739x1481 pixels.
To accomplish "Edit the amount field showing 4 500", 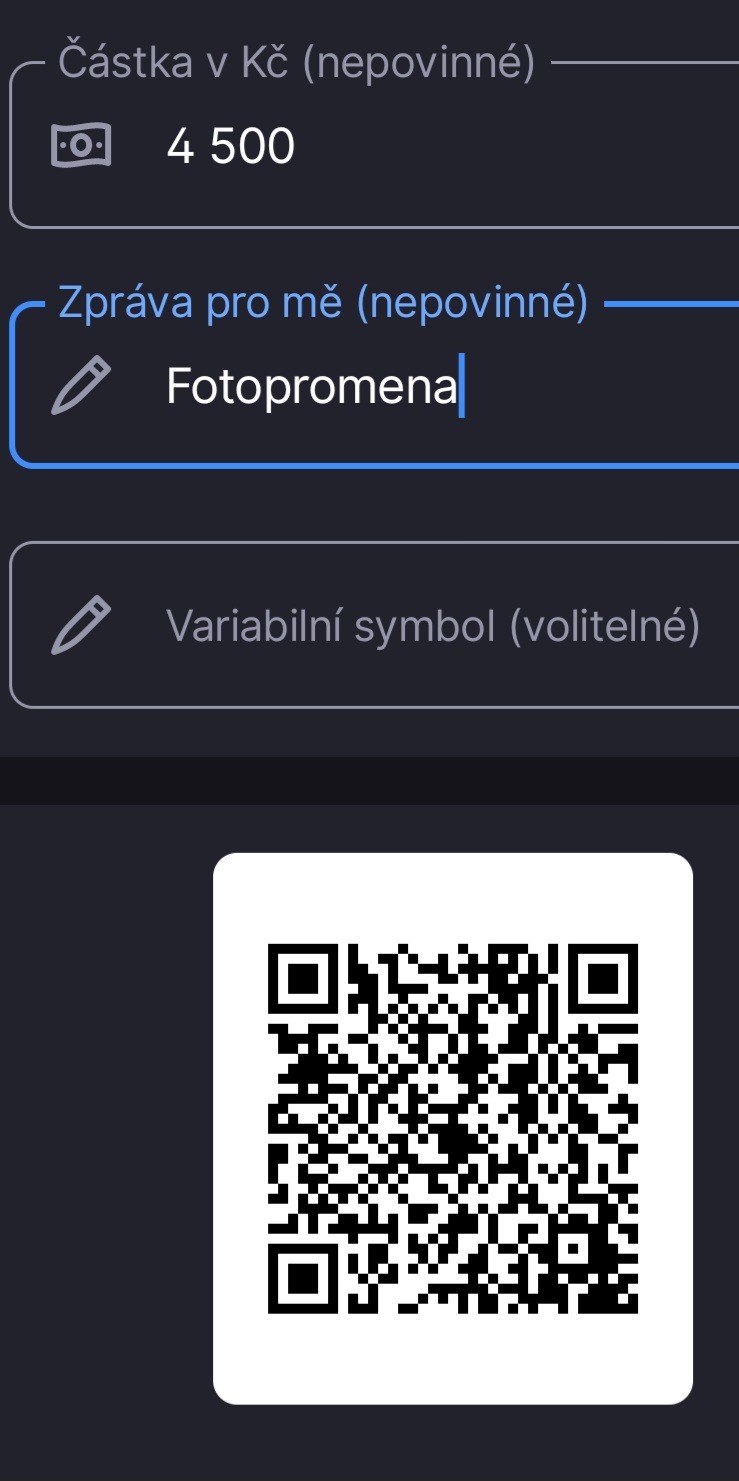I will pyautogui.click(x=400, y=148).
